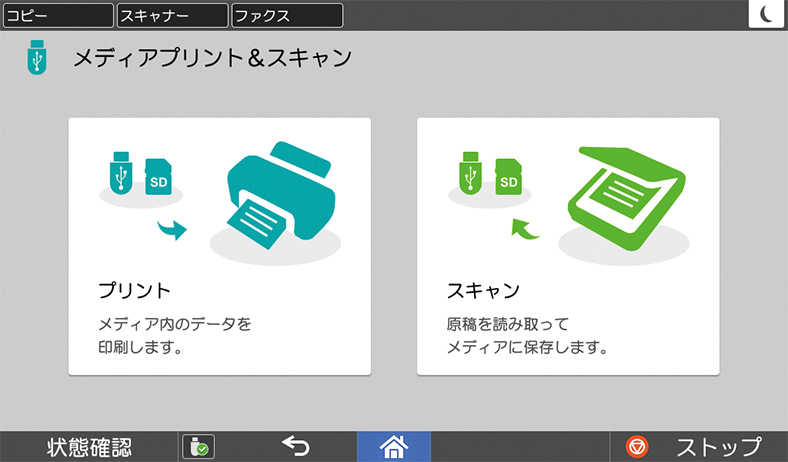The image size is (788, 462).
Task: Open the プリント card
Action: point(219,246)
